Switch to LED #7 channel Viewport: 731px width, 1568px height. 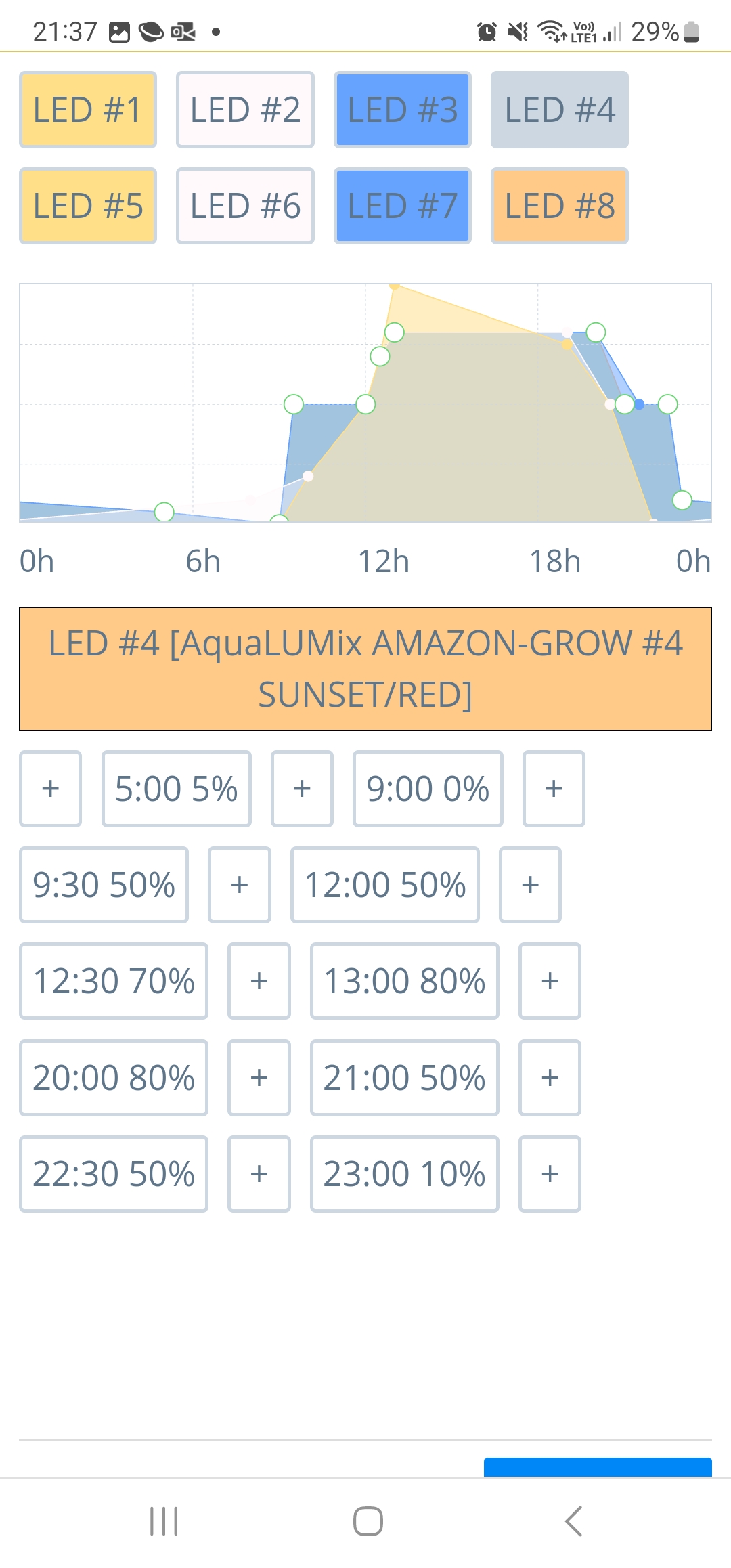coord(403,206)
